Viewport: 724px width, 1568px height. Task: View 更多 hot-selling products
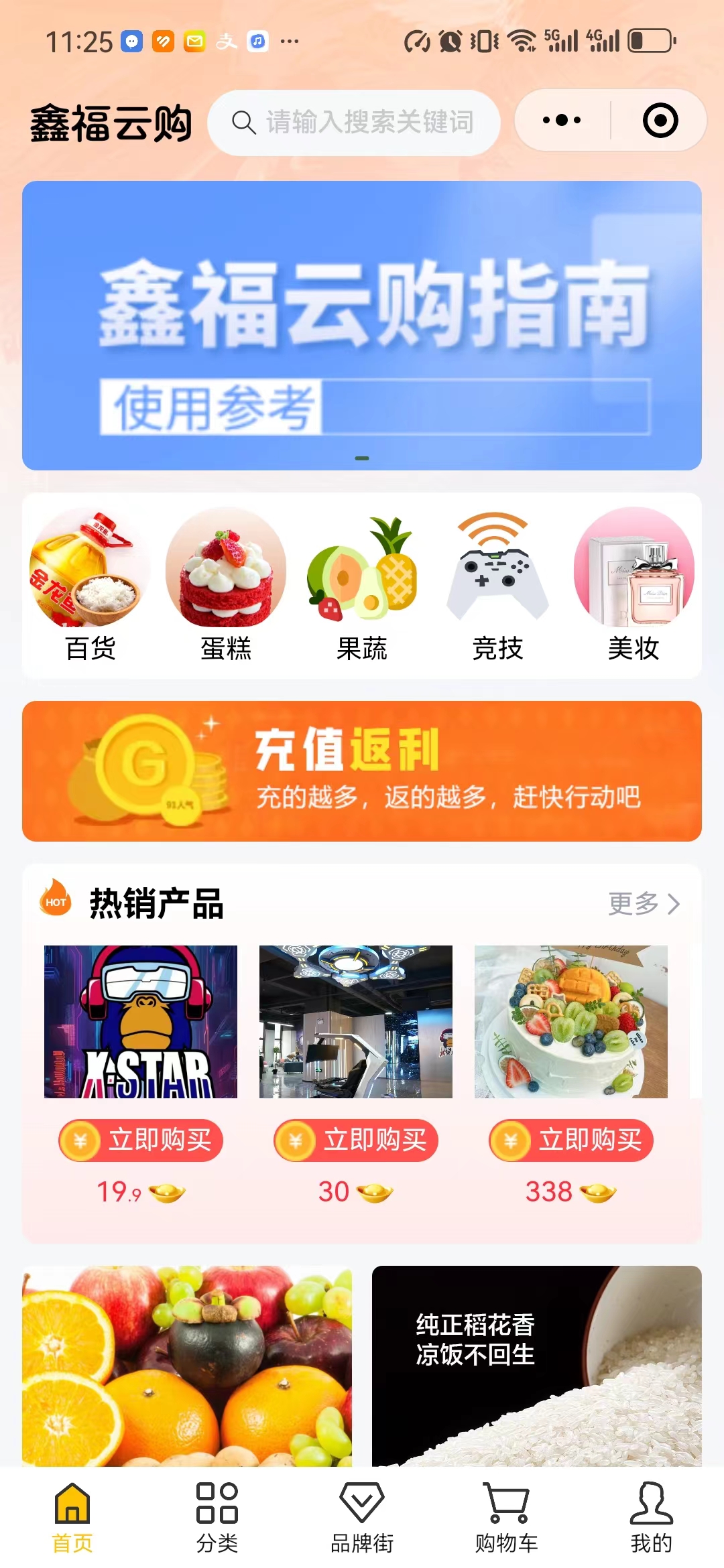644,904
